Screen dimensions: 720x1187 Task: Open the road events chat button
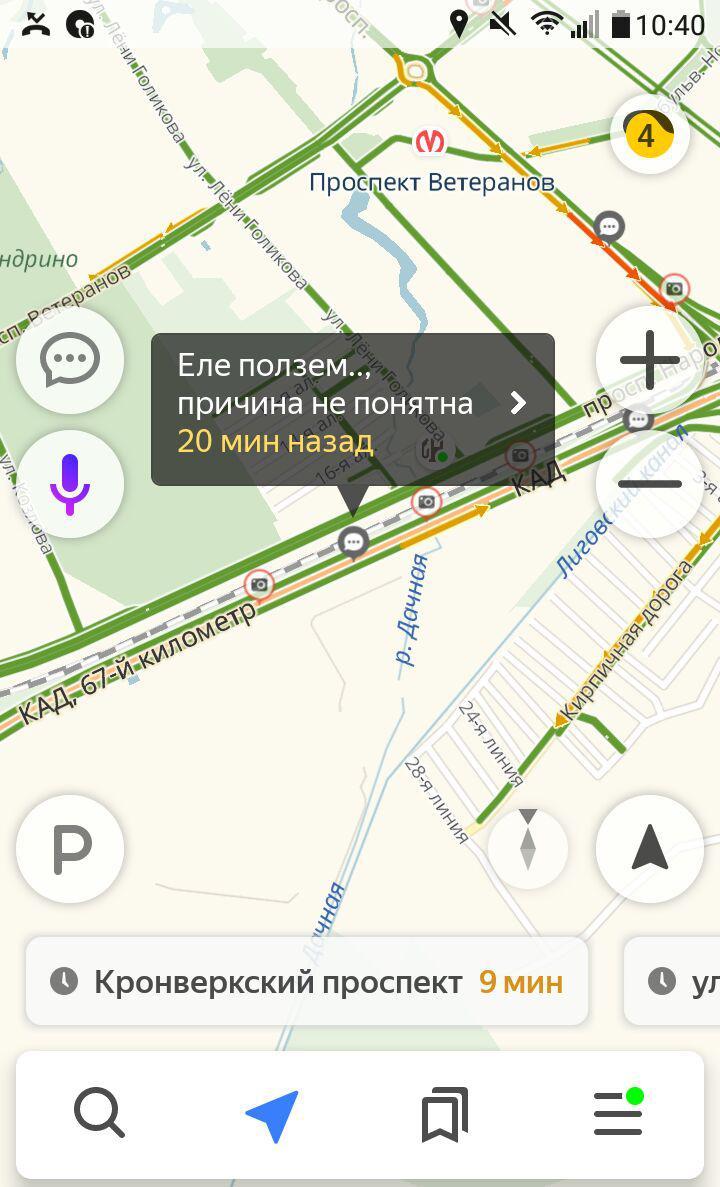tap(70, 359)
